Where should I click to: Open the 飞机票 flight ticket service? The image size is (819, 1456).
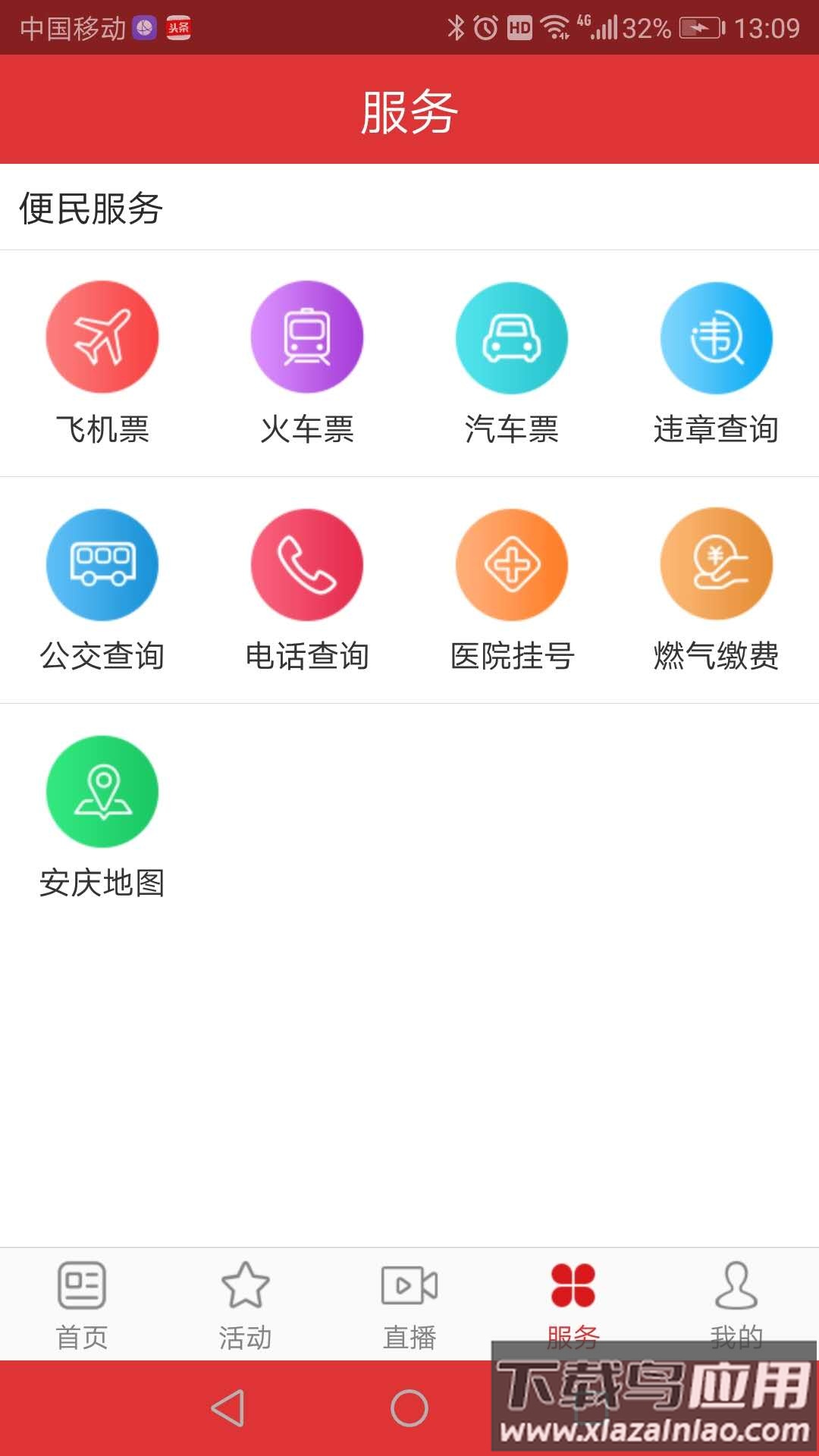(102, 338)
